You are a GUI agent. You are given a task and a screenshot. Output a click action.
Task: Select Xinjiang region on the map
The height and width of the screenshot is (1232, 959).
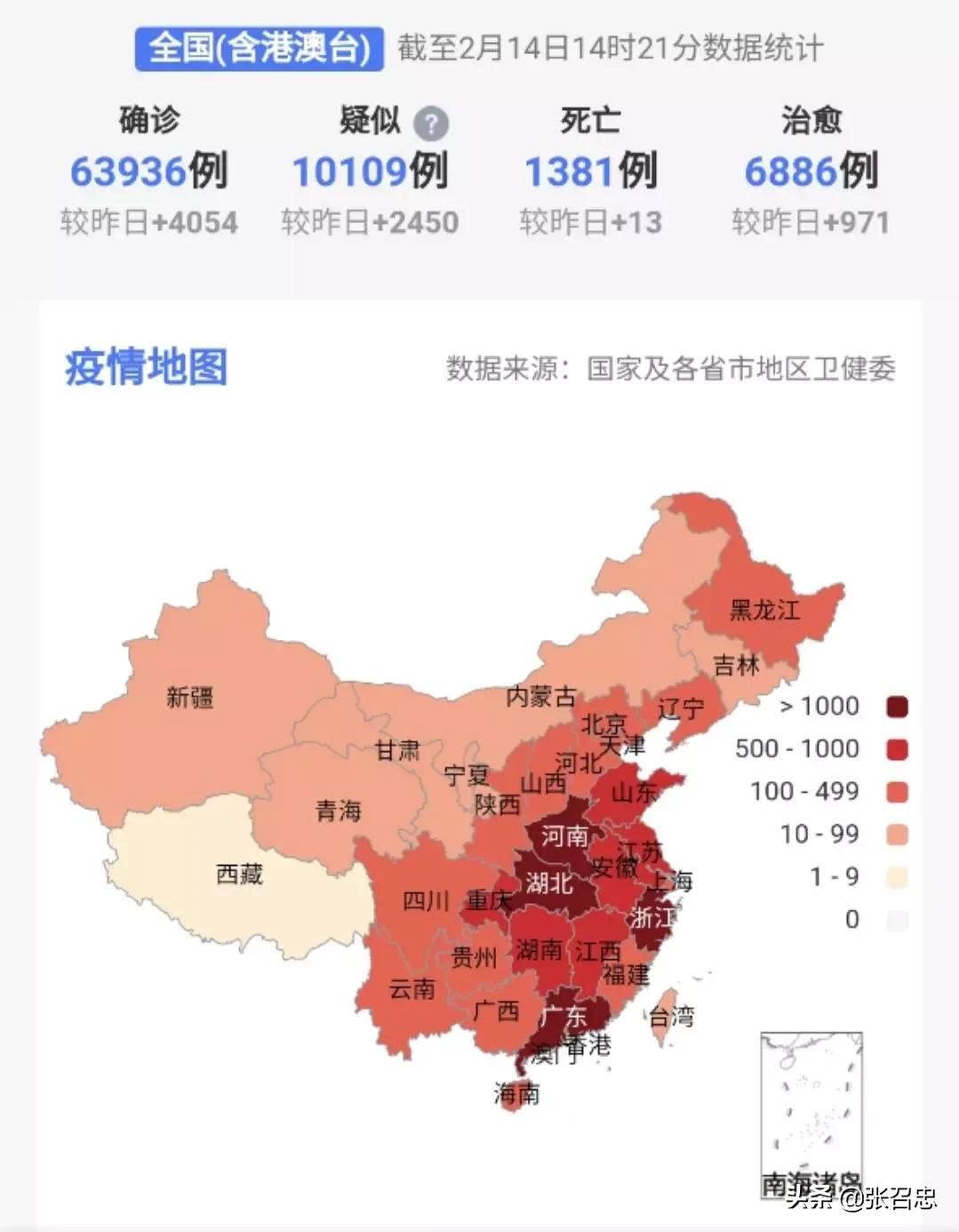pyautogui.click(x=191, y=698)
